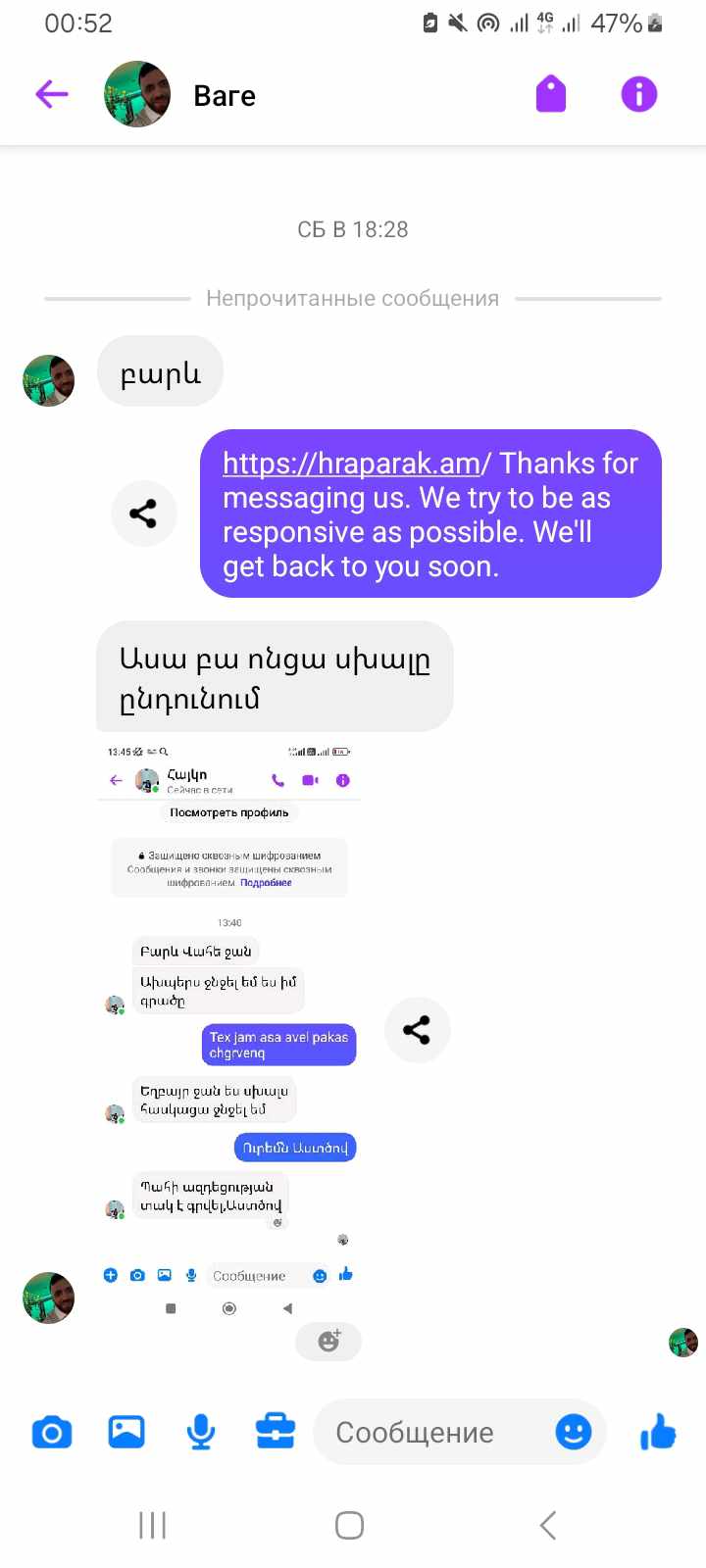The height and width of the screenshot is (1568, 706).
Task: Go back with the purple arrow
Action: (51, 95)
